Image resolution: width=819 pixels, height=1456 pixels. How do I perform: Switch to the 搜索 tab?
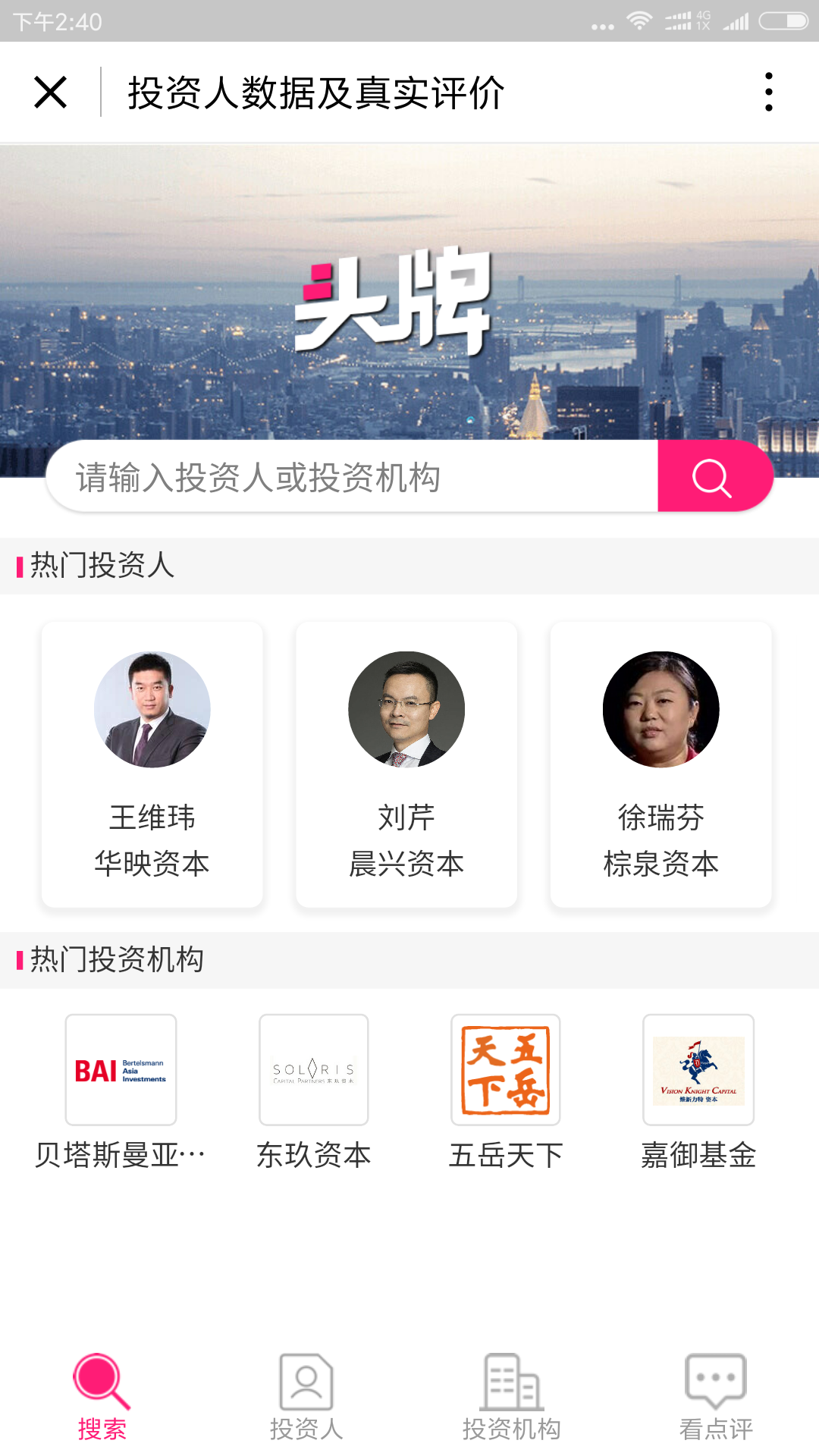[102, 1397]
